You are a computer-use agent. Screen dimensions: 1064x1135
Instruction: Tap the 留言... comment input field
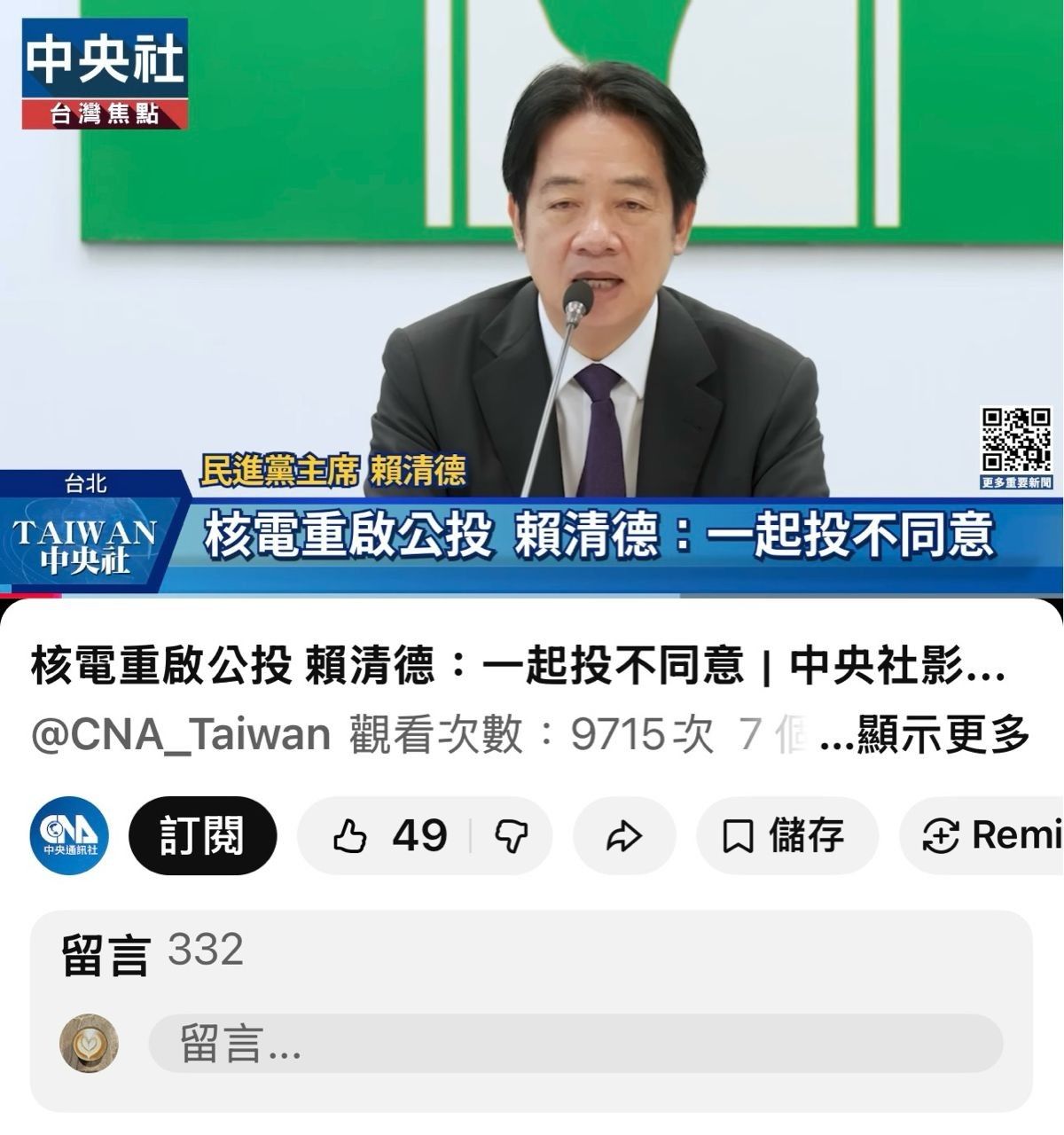point(575,1043)
